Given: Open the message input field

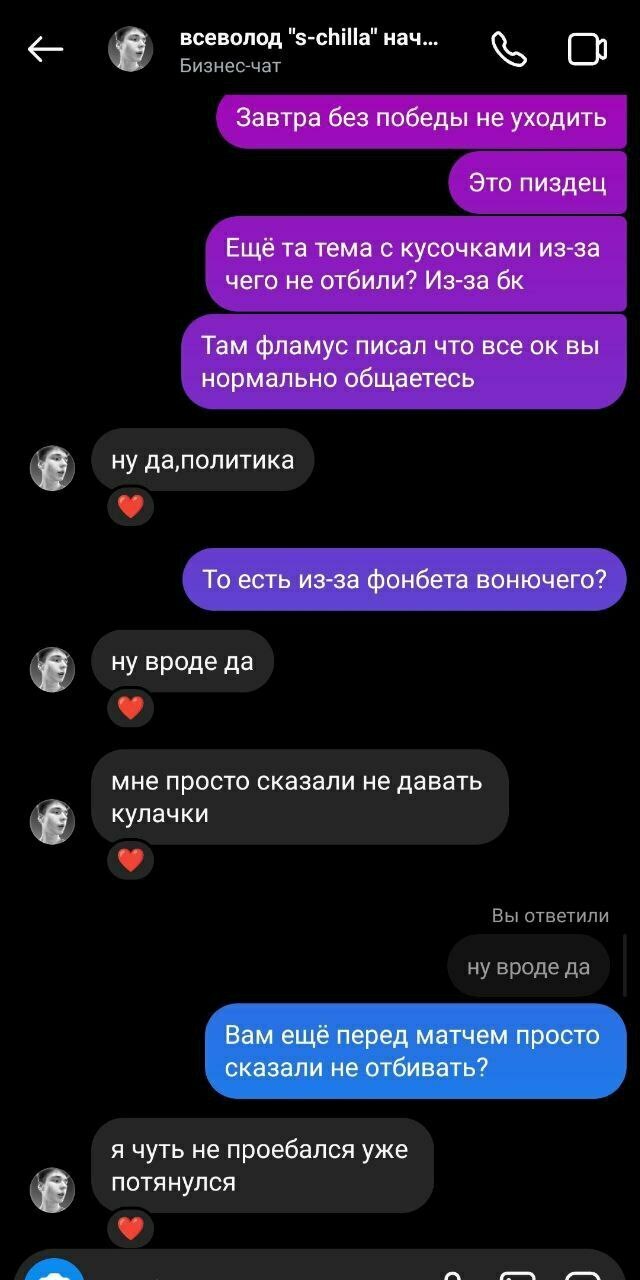Looking at the screenshot, I should 260,1270.
